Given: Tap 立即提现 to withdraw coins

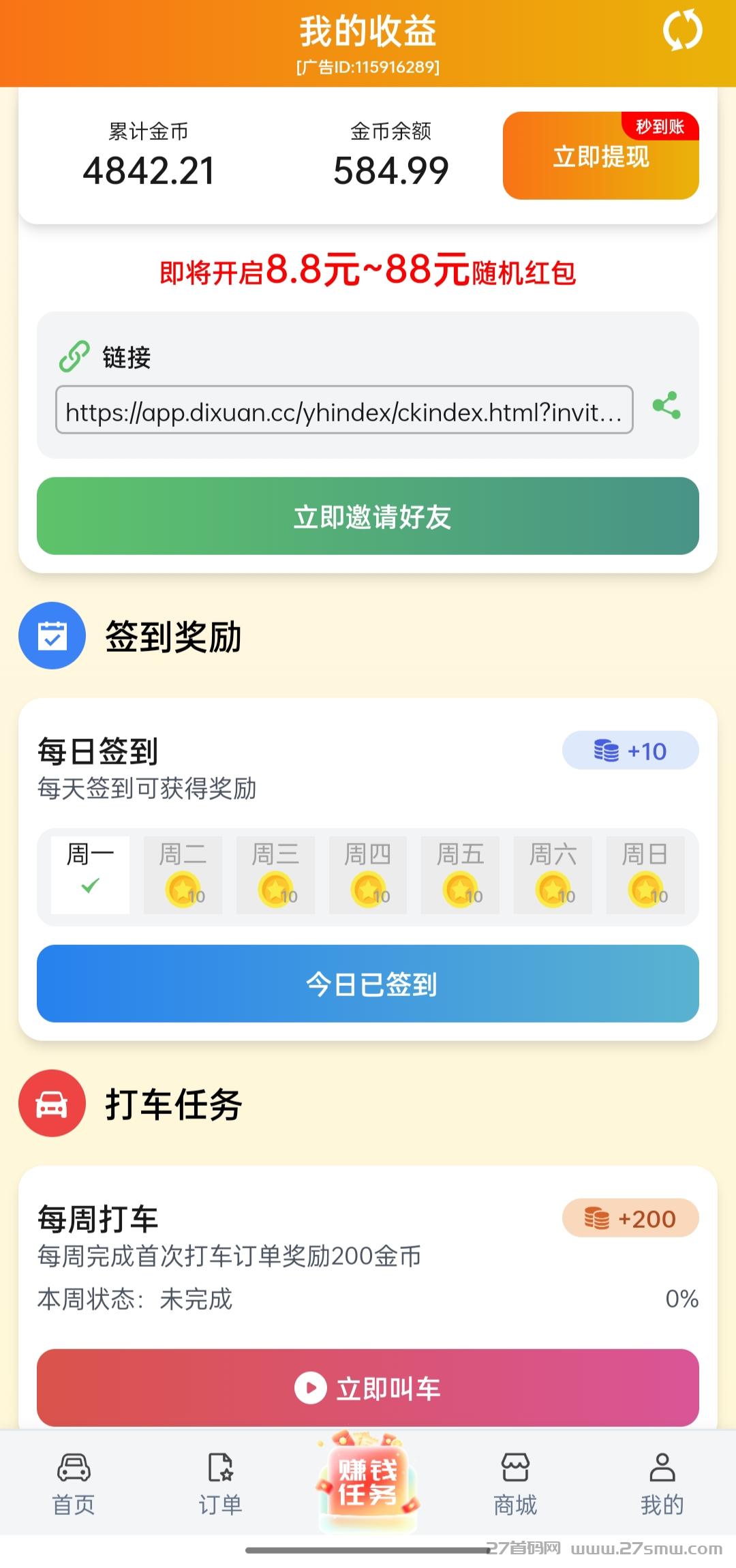Looking at the screenshot, I should tap(600, 156).
